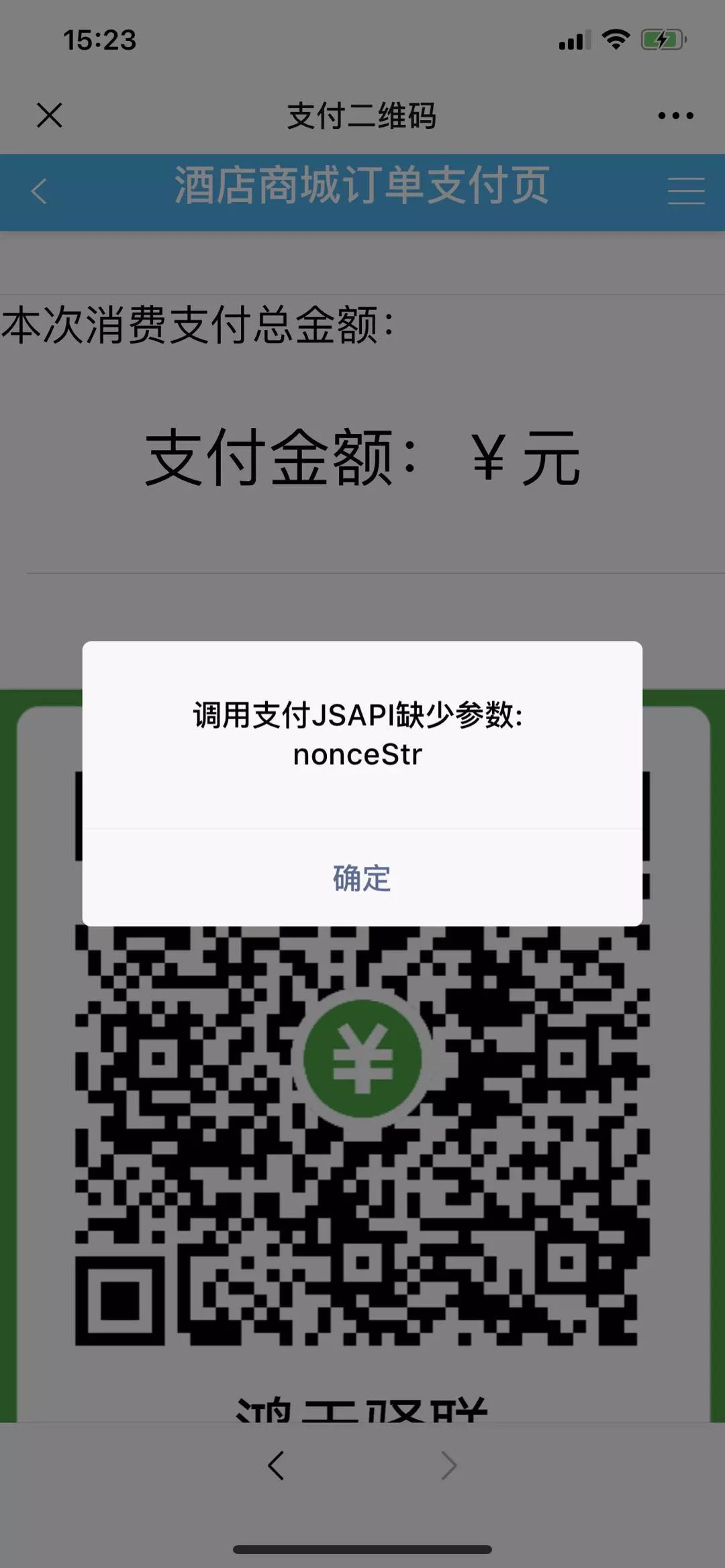The height and width of the screenshot is (1568, 725).
Task: Open the hamburger menu in the blue header
Action: pyautogui.click(x=686, y=191)
